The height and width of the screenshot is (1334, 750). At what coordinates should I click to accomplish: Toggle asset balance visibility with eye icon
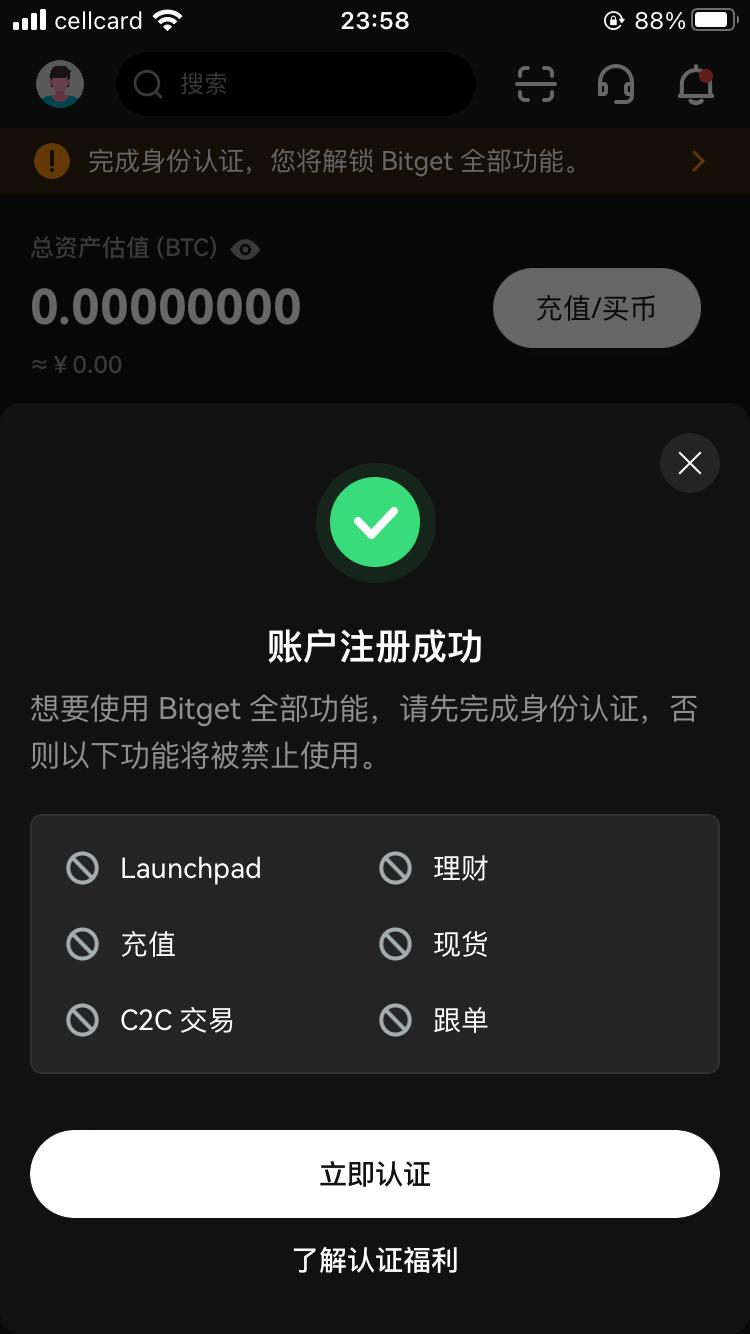[x=243, y=249]
